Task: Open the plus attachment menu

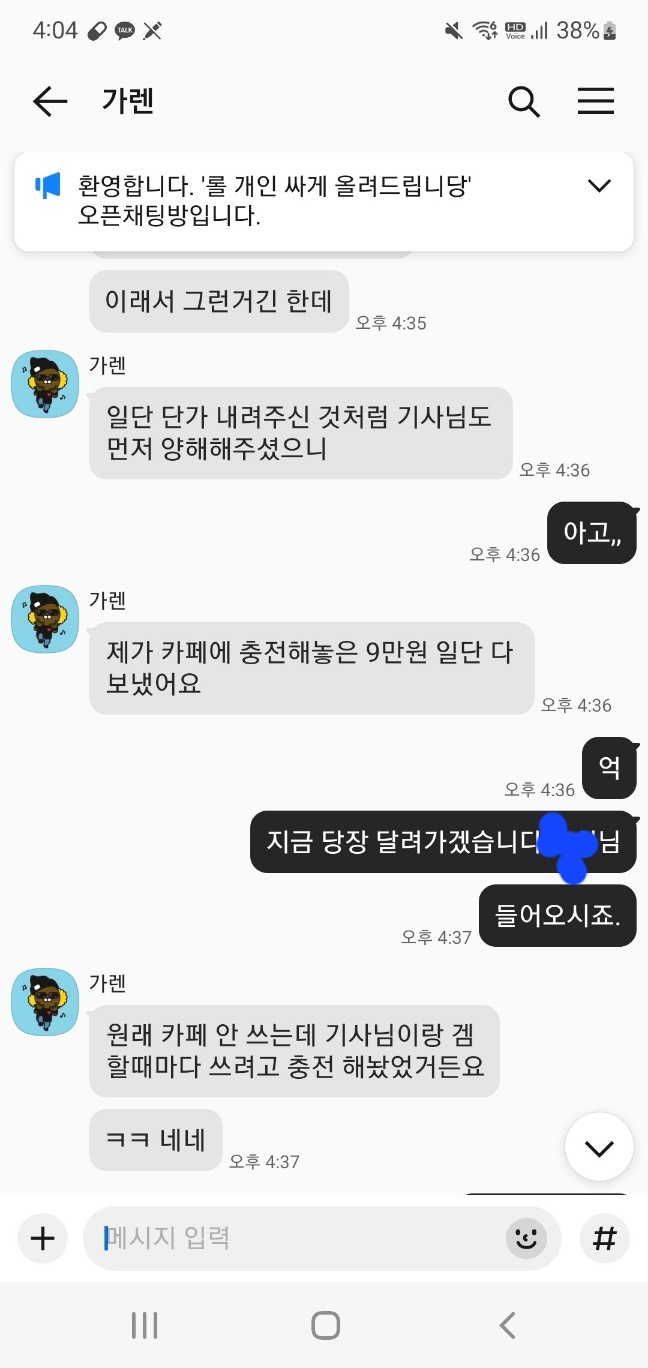Action: [x=42, y=1238]
